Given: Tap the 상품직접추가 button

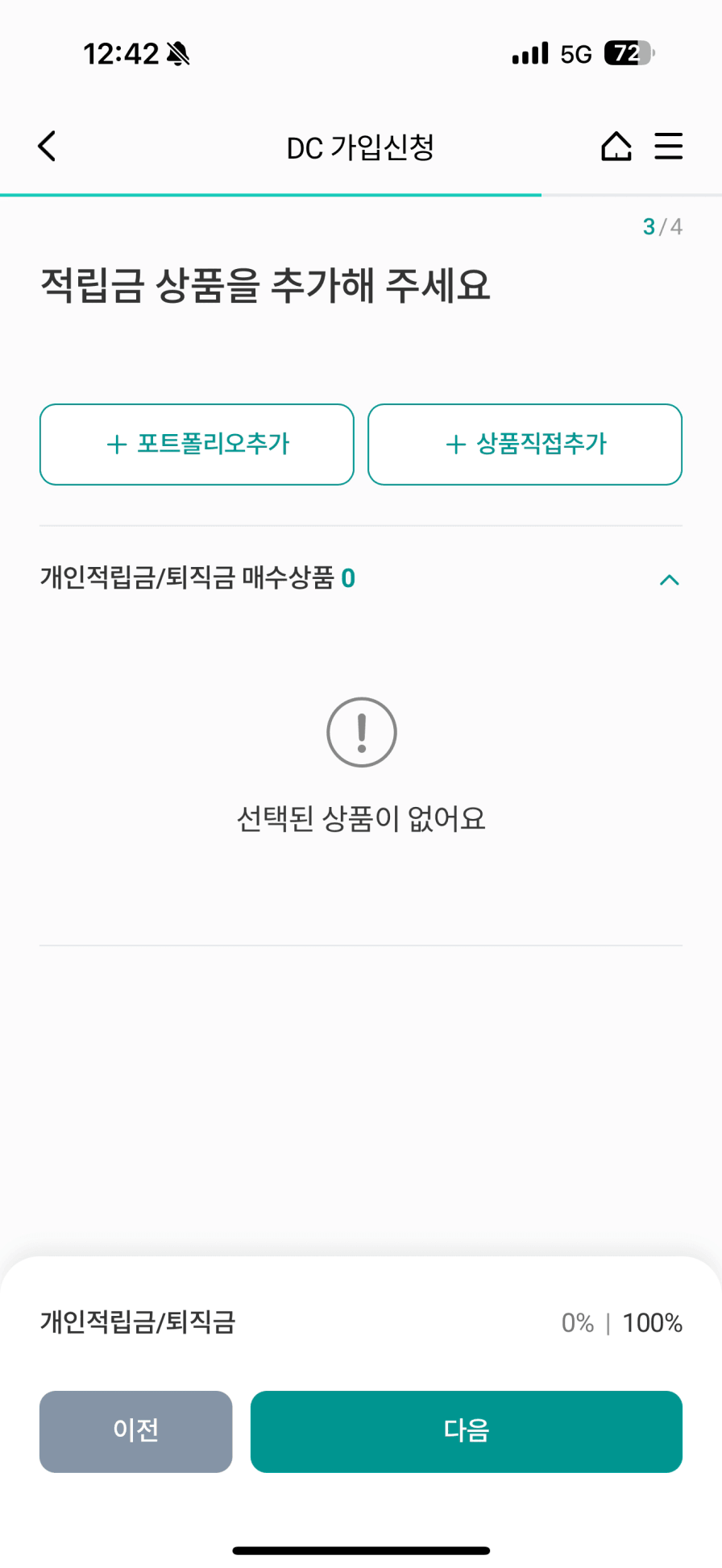Looking at the screenshot, I should pyautogui.click(x=525, y=445).
